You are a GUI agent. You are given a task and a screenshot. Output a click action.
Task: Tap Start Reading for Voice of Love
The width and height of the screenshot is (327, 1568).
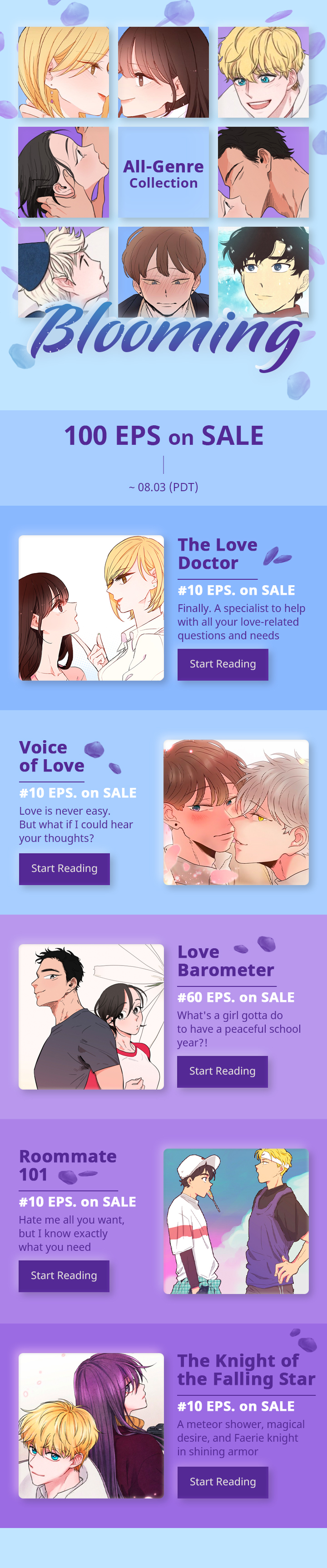point(64,868)
